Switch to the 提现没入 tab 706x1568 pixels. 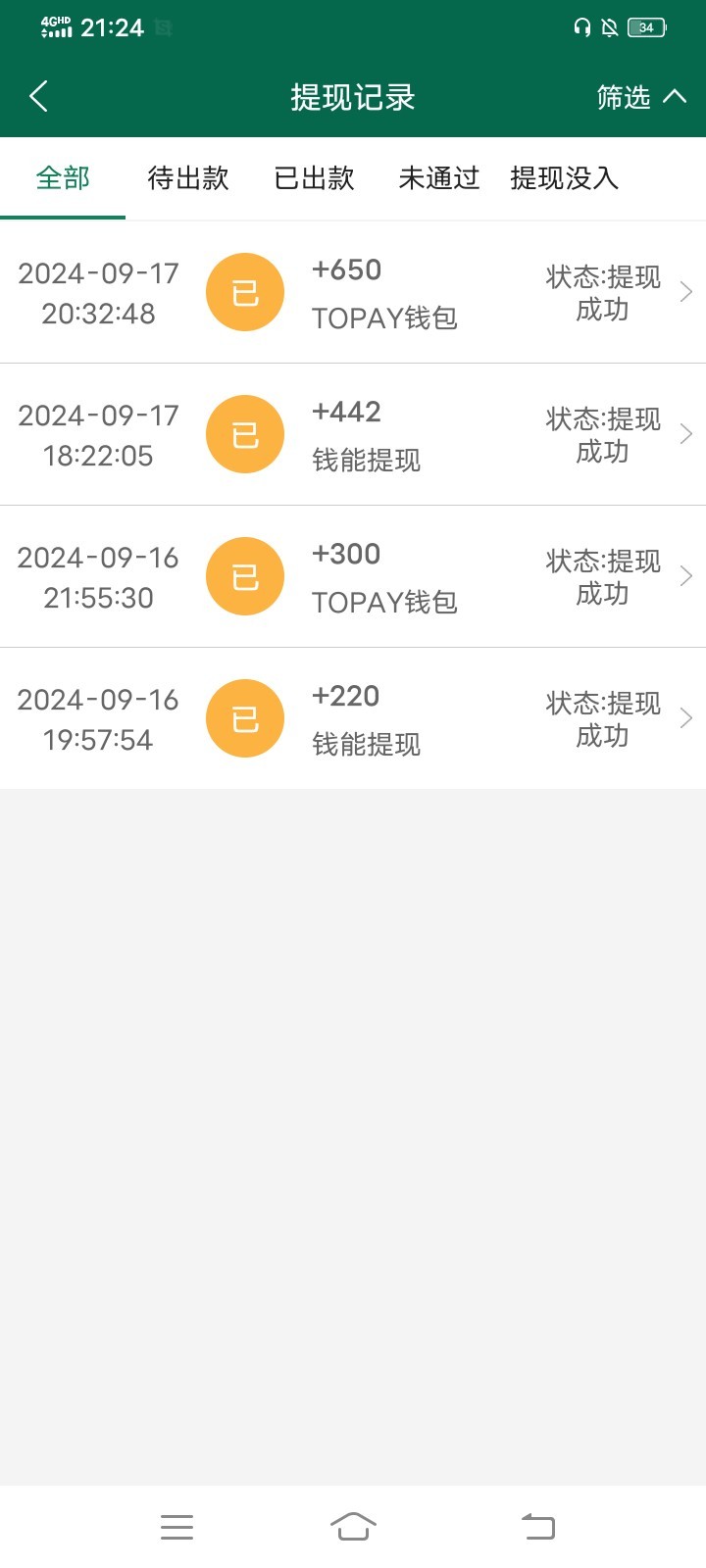565,178
